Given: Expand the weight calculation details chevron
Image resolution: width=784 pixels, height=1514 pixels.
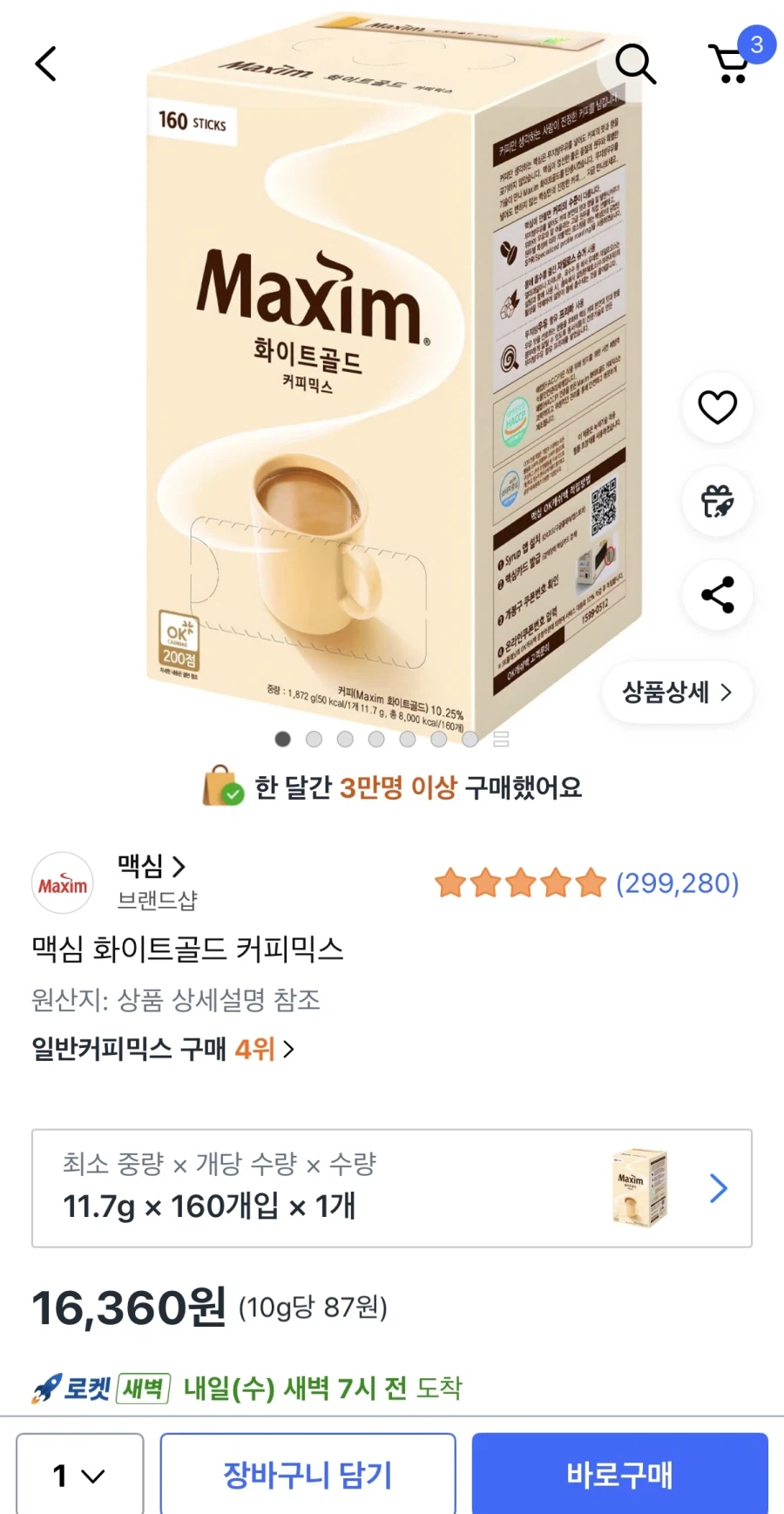Looking at the screenshot, I should point(718,1187).
